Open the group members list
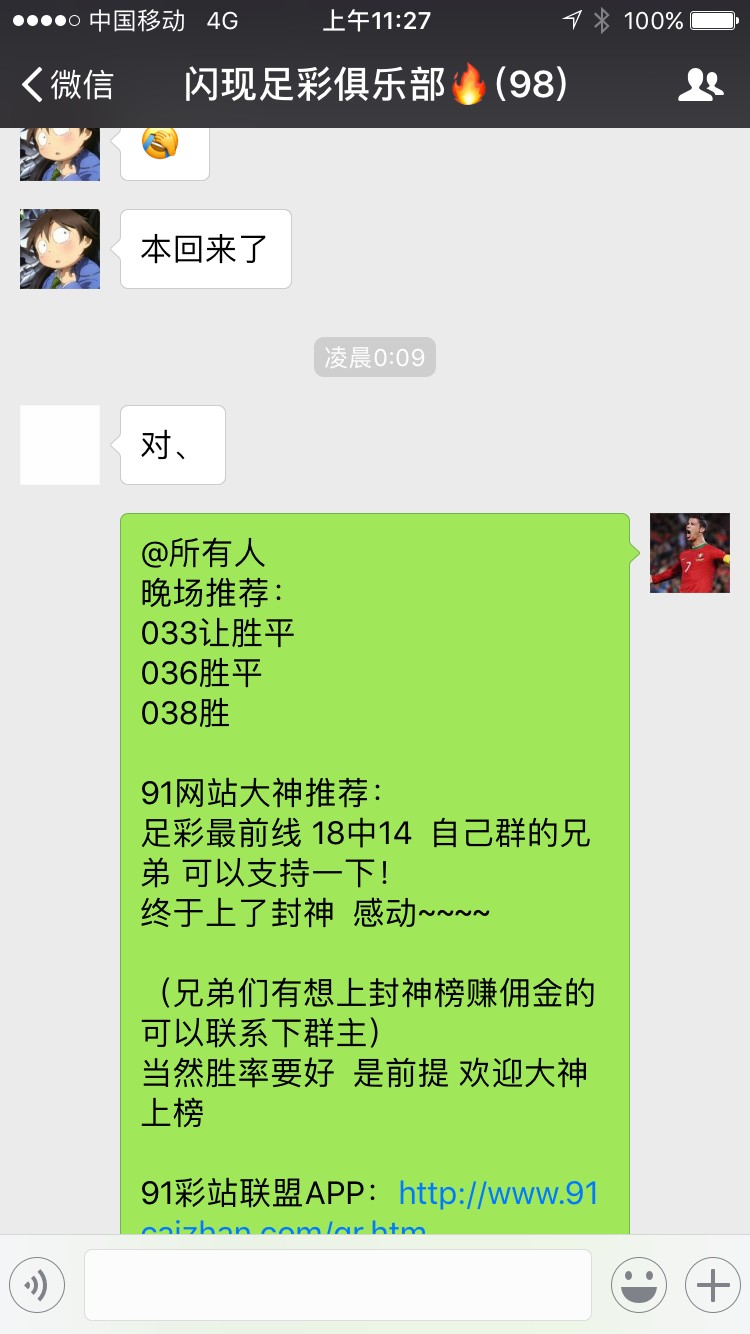This screenshot has width=750, height=1334. click(x=702, y=85)
